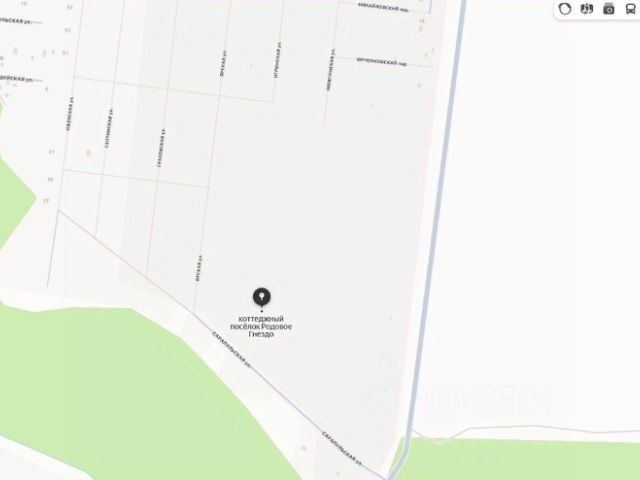640x480 pixels.
Task: Open the photo camera layer
Action: point(609,8)
